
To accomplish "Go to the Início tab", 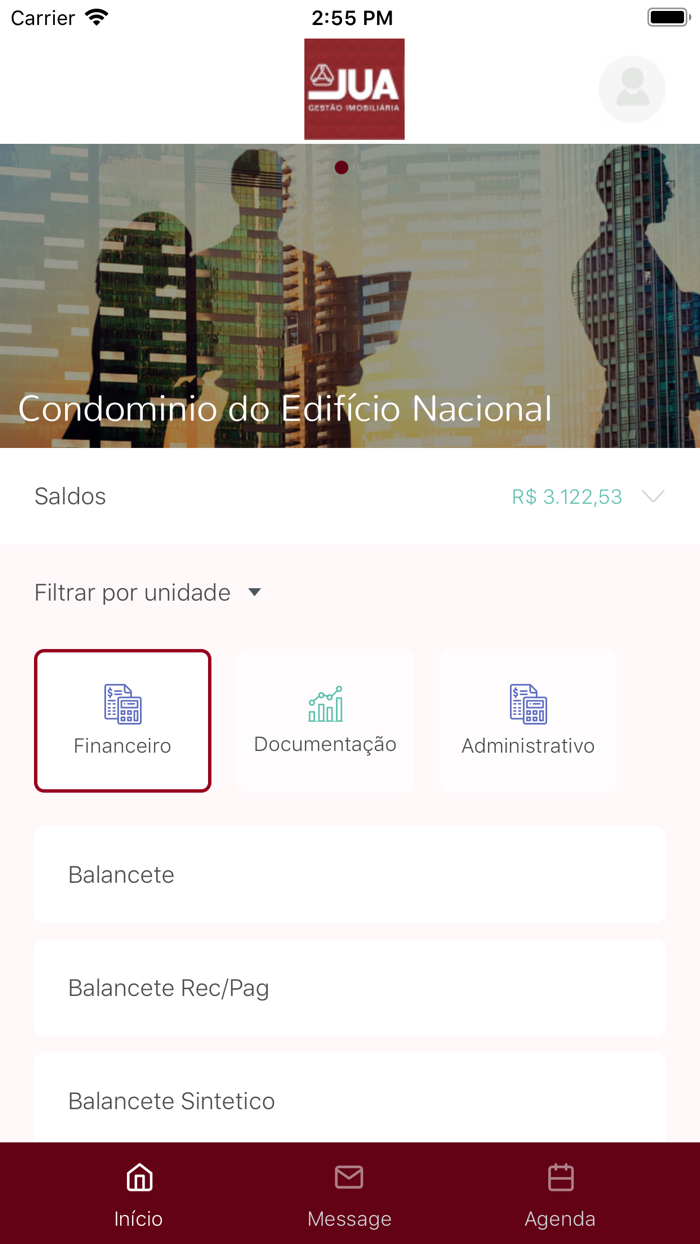I will tap(138, 1195).
